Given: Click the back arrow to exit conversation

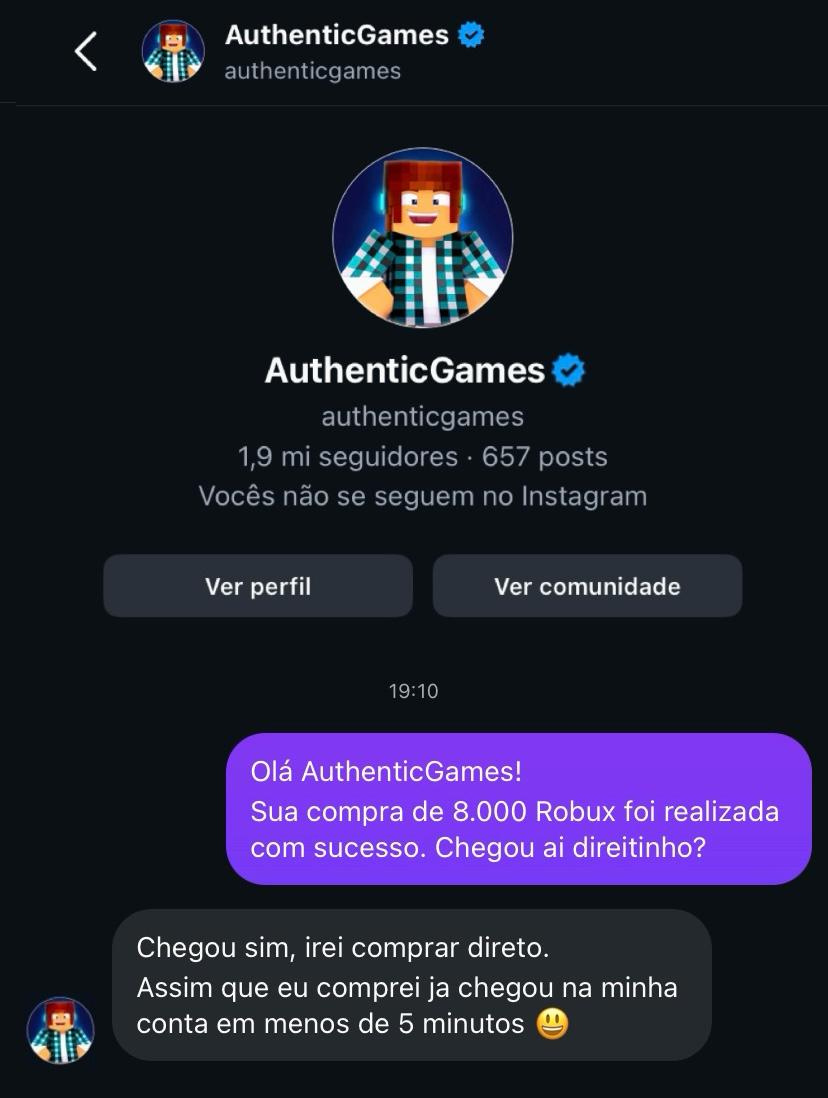Looking at the screenshot, I should [85, 50].
